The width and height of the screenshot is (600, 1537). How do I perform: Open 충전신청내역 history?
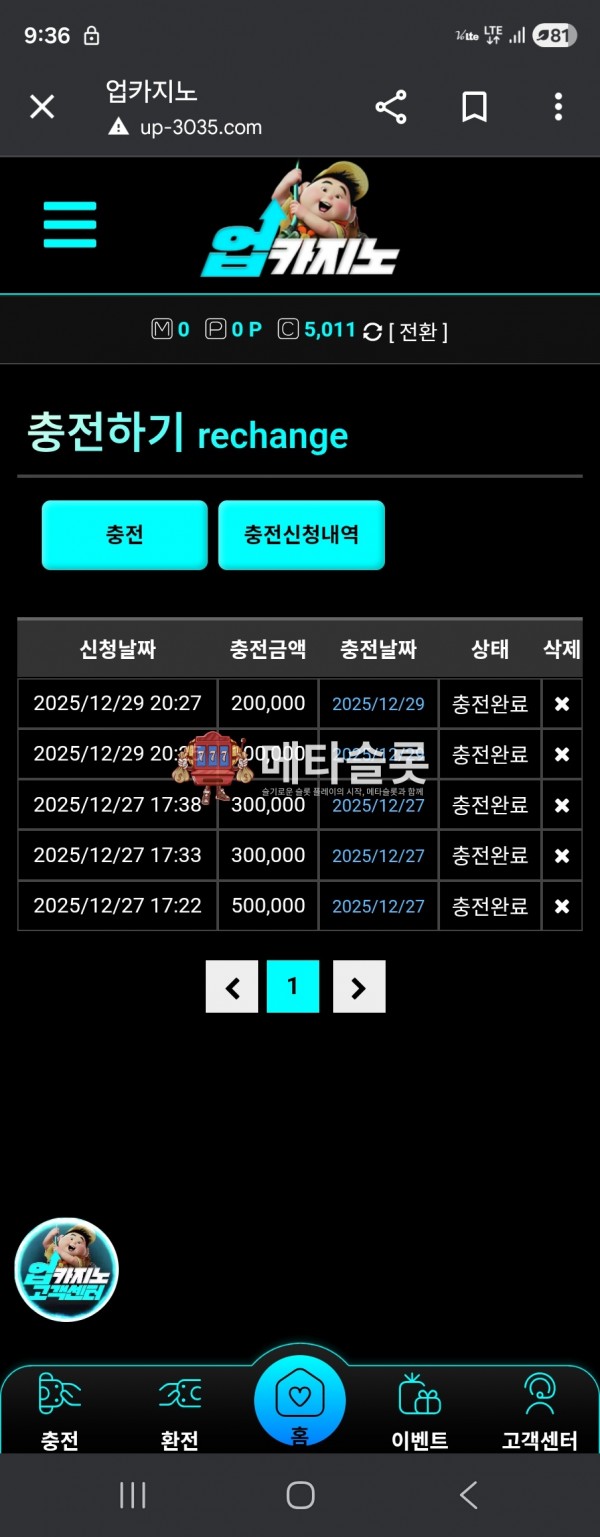point(301,535)
